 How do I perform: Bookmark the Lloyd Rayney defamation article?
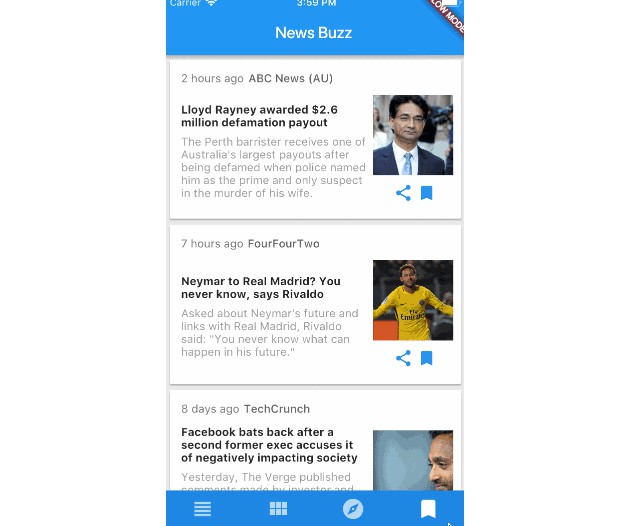coord(427,193)
